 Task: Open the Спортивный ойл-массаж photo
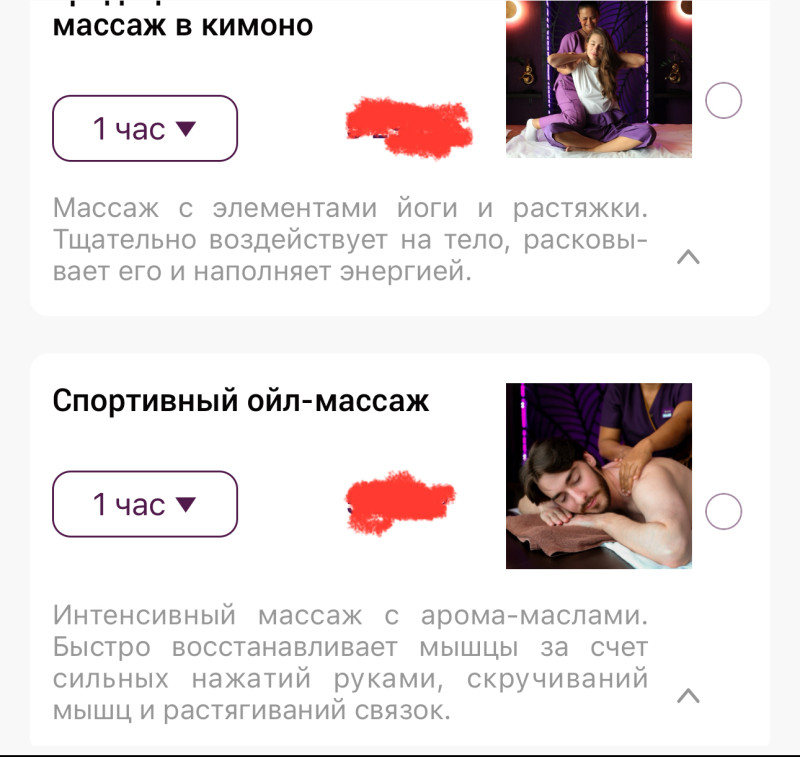(x=598, y=476)
